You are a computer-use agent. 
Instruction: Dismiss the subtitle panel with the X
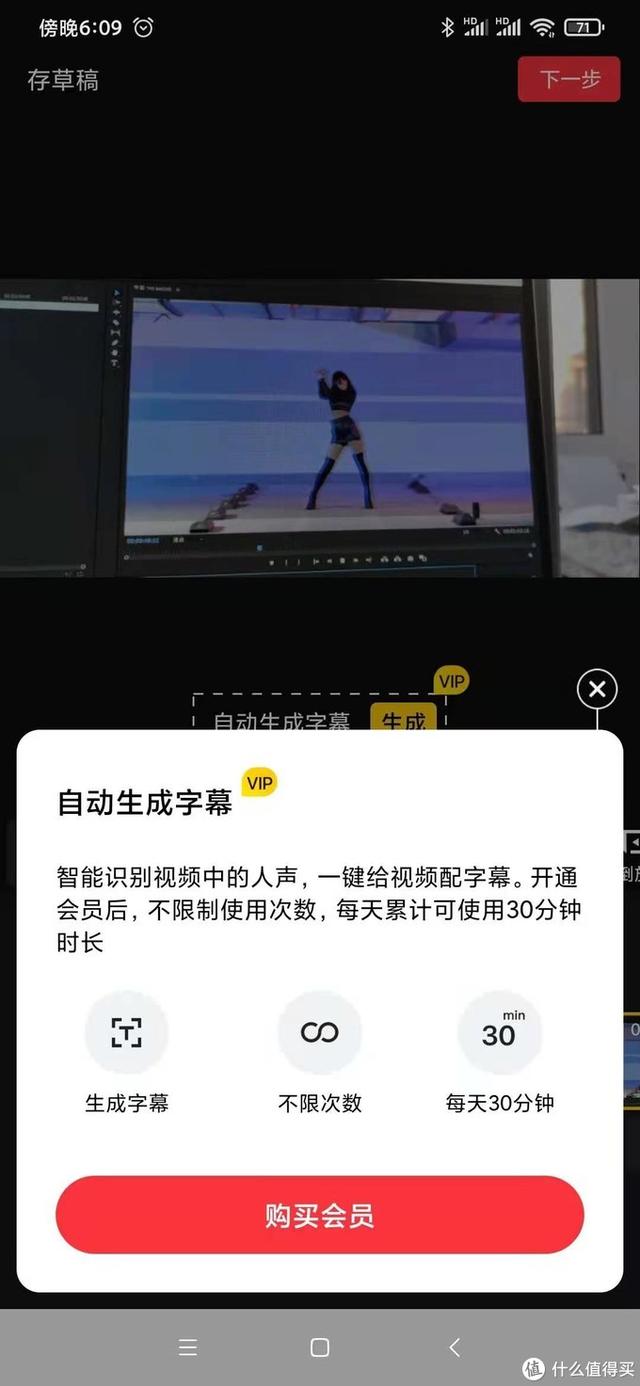pyautogui.click(x=597, y=689)
